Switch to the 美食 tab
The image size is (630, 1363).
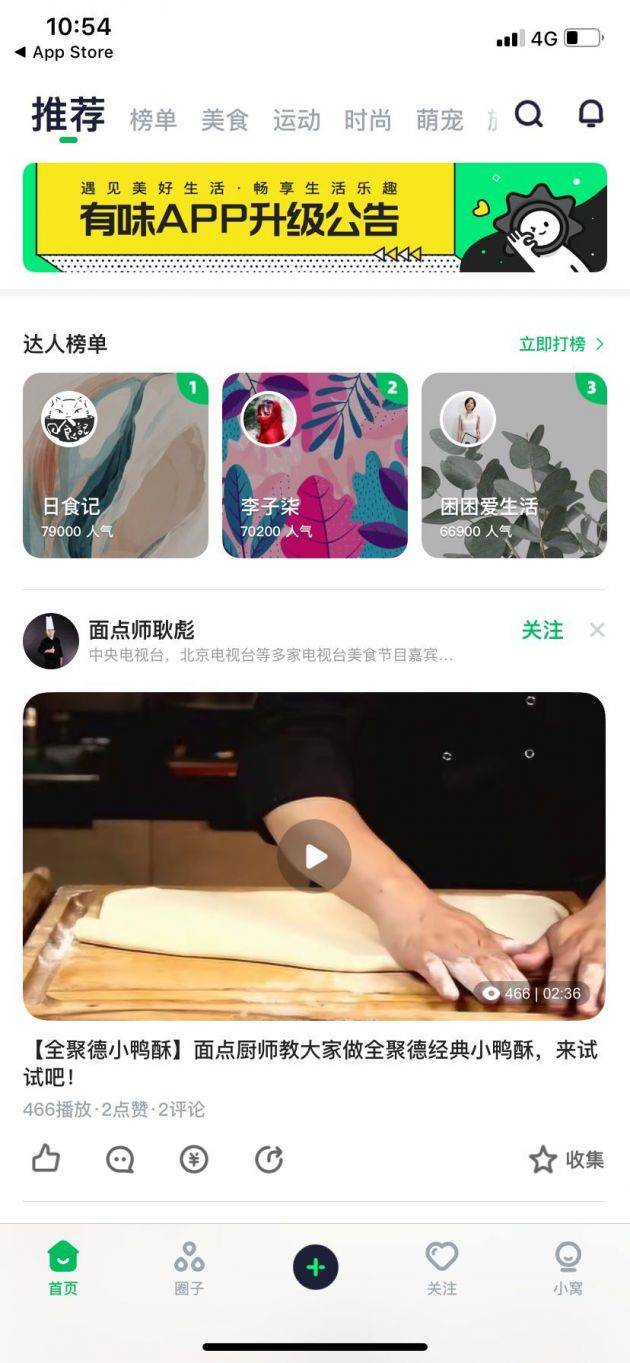coord(225,121)
